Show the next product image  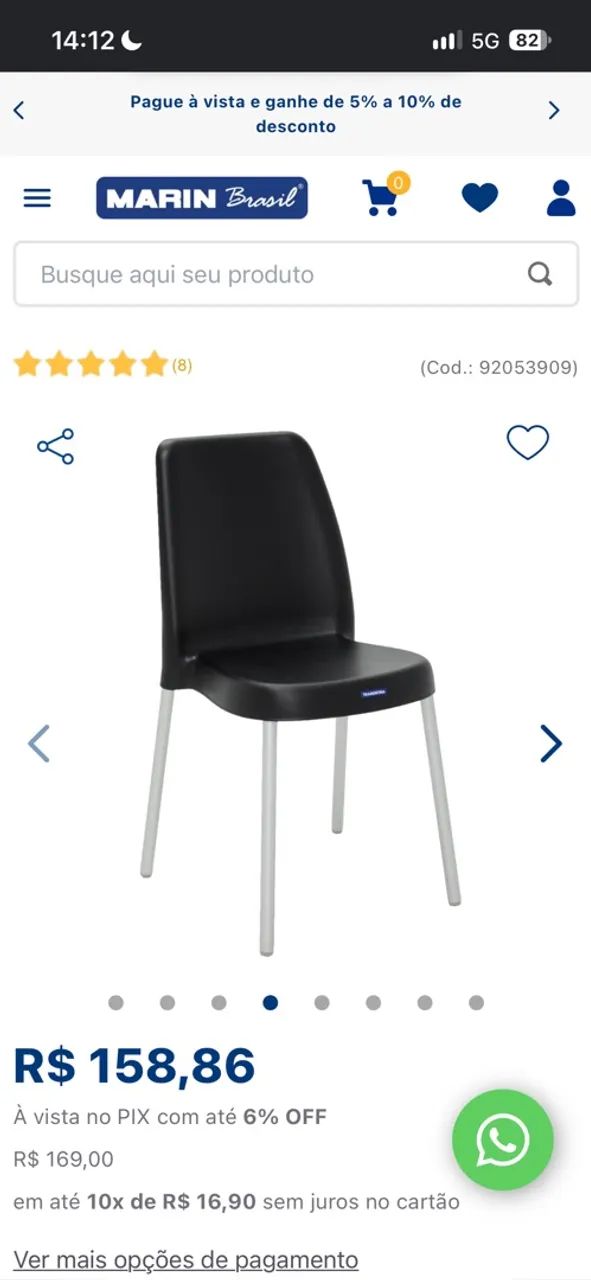click(x=551, y=743)
